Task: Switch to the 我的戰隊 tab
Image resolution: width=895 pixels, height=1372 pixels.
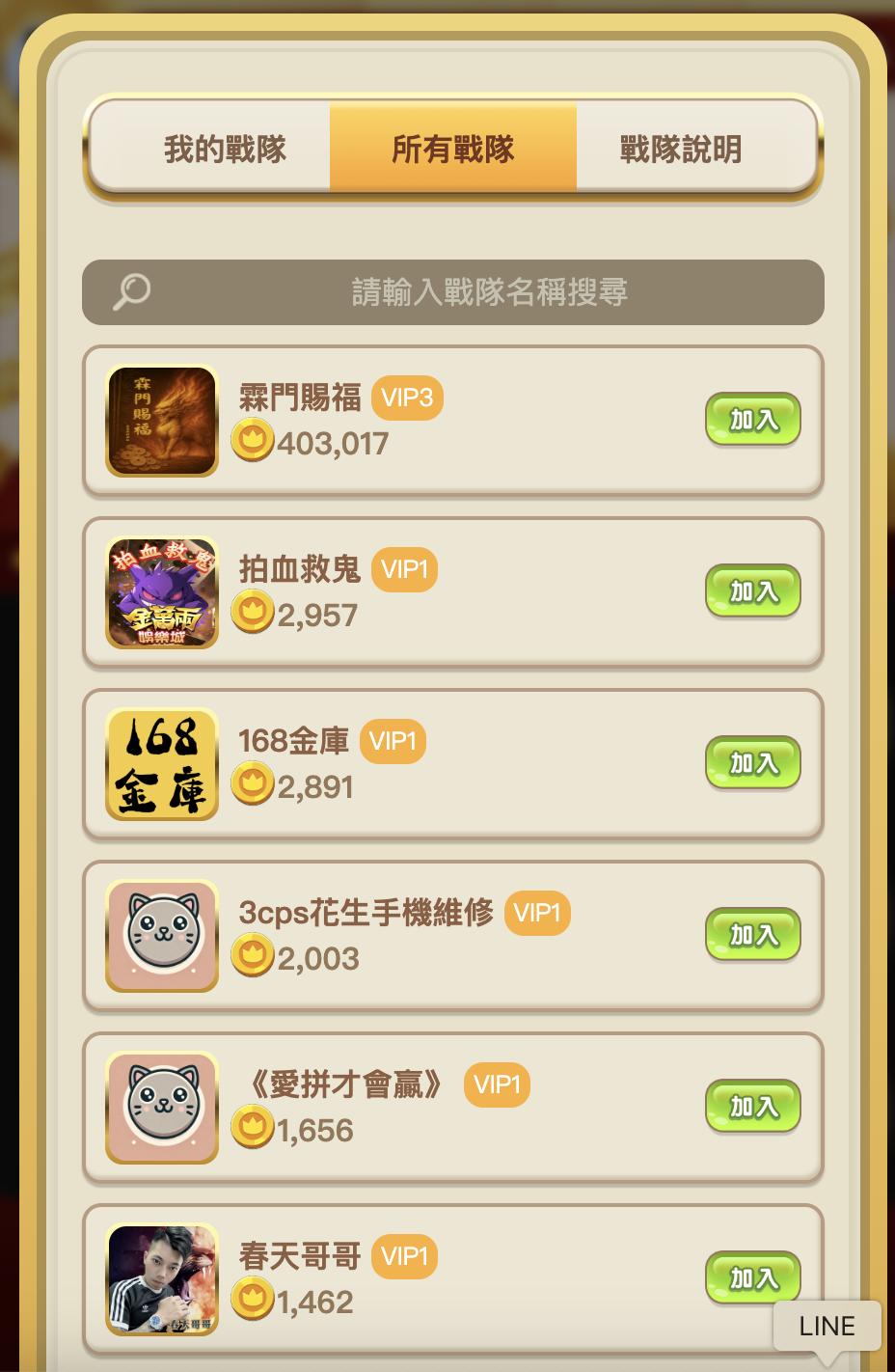Action: click(224, 150)
